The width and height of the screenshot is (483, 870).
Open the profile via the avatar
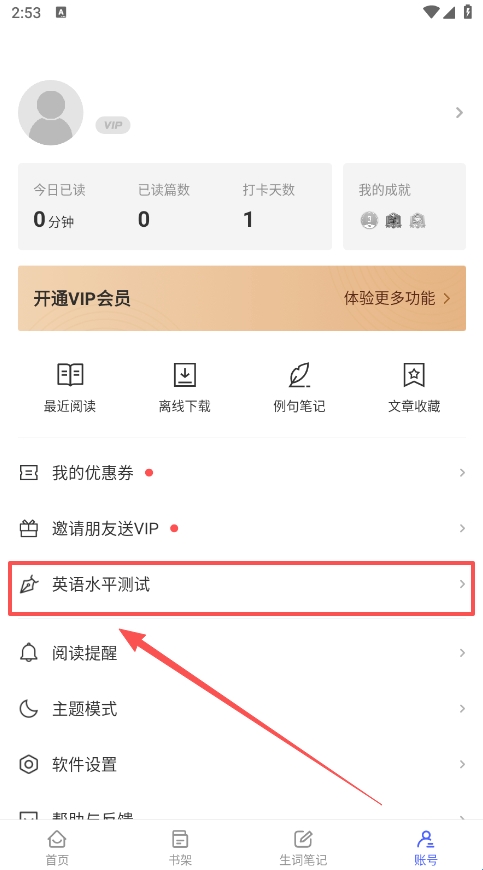click(x=50, y=113)
